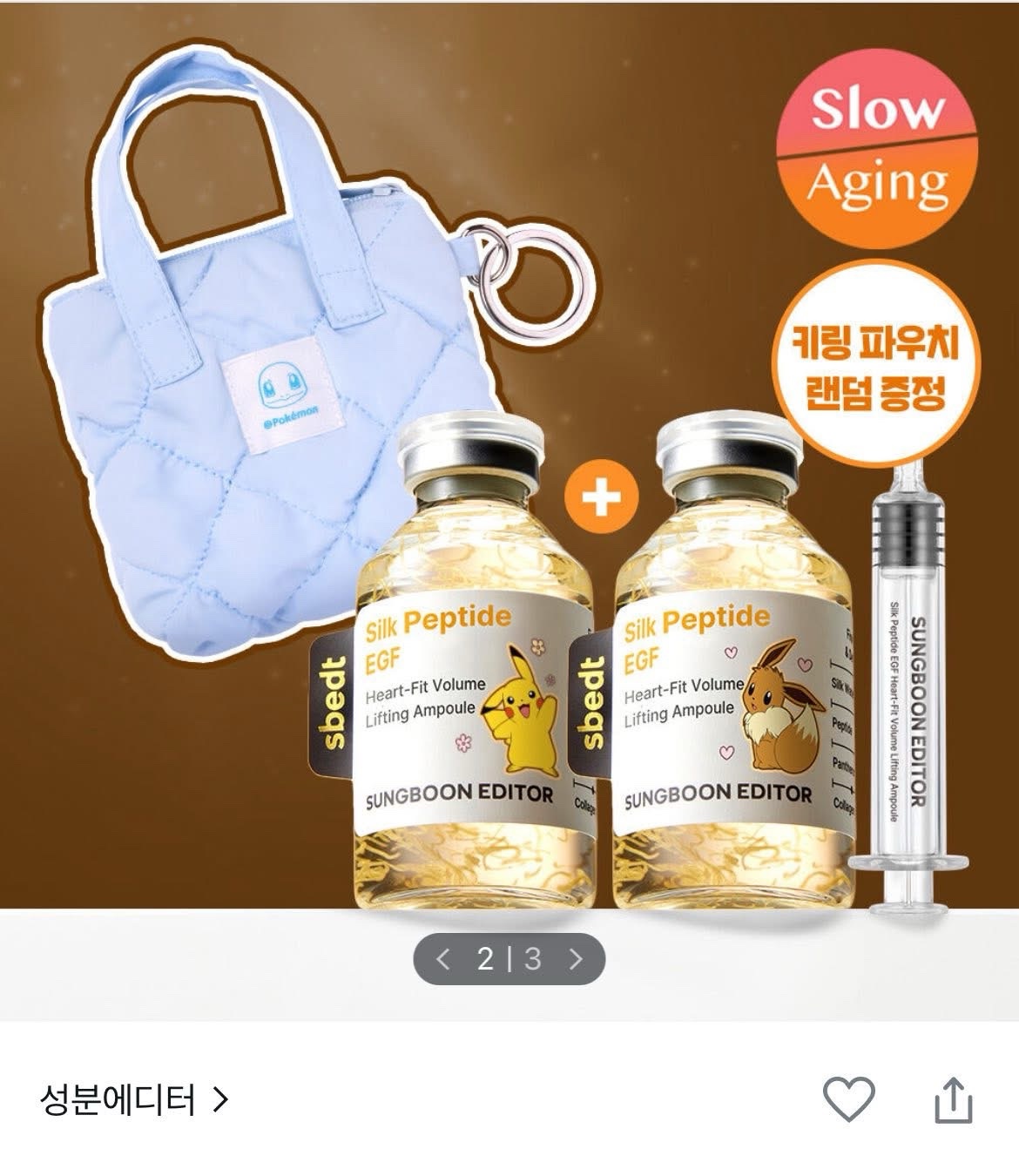Add this product to your wishlist
Screen dimensions: 1019x1176
tap(848, 1098)
